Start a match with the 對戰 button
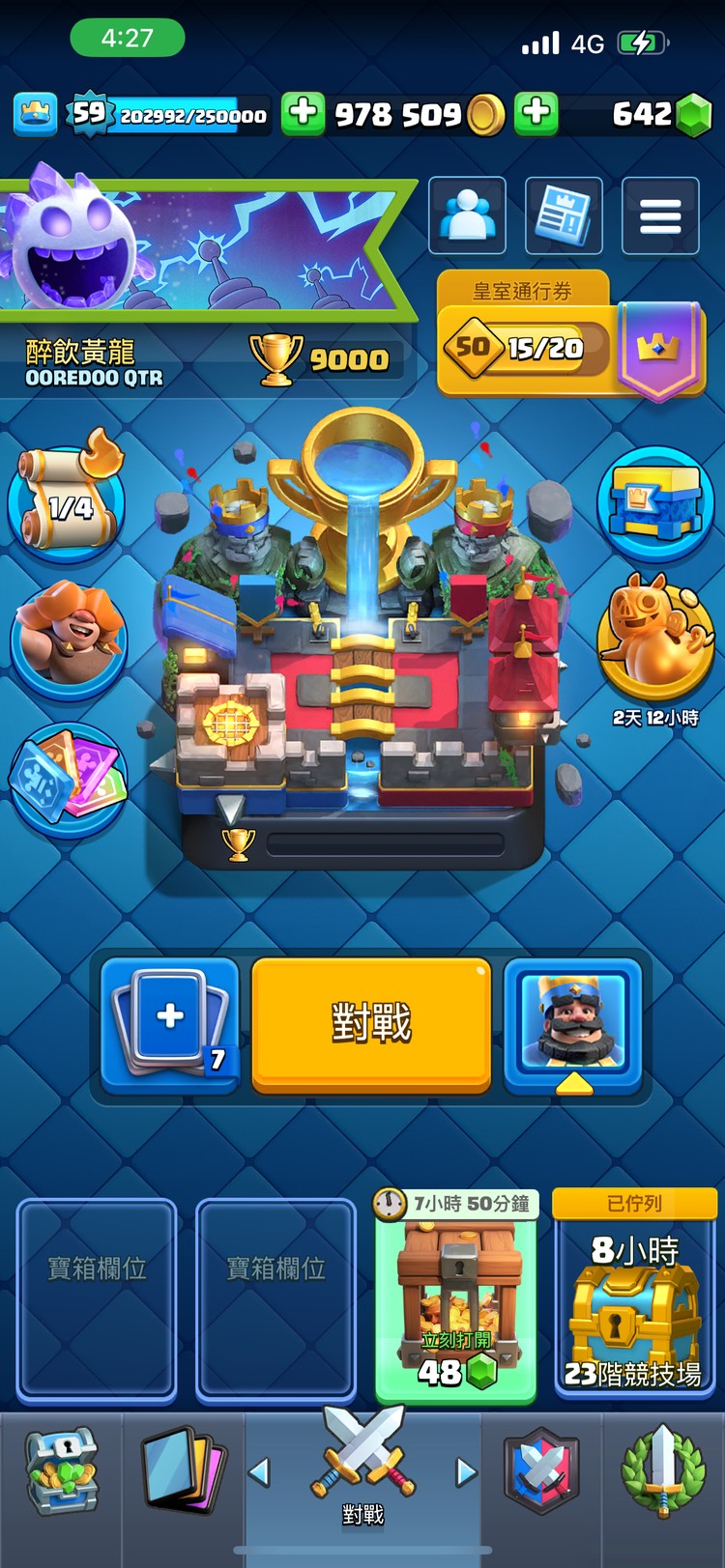Screen dimensions: 725x1568 [x=371, y=1024]
